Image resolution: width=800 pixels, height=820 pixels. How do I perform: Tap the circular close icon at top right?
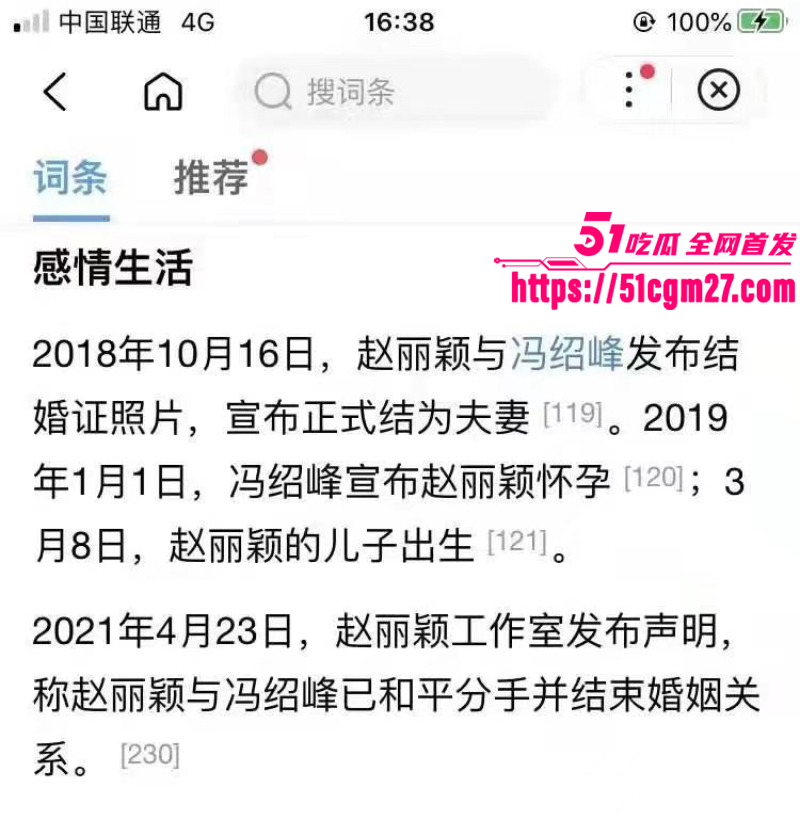718,91
